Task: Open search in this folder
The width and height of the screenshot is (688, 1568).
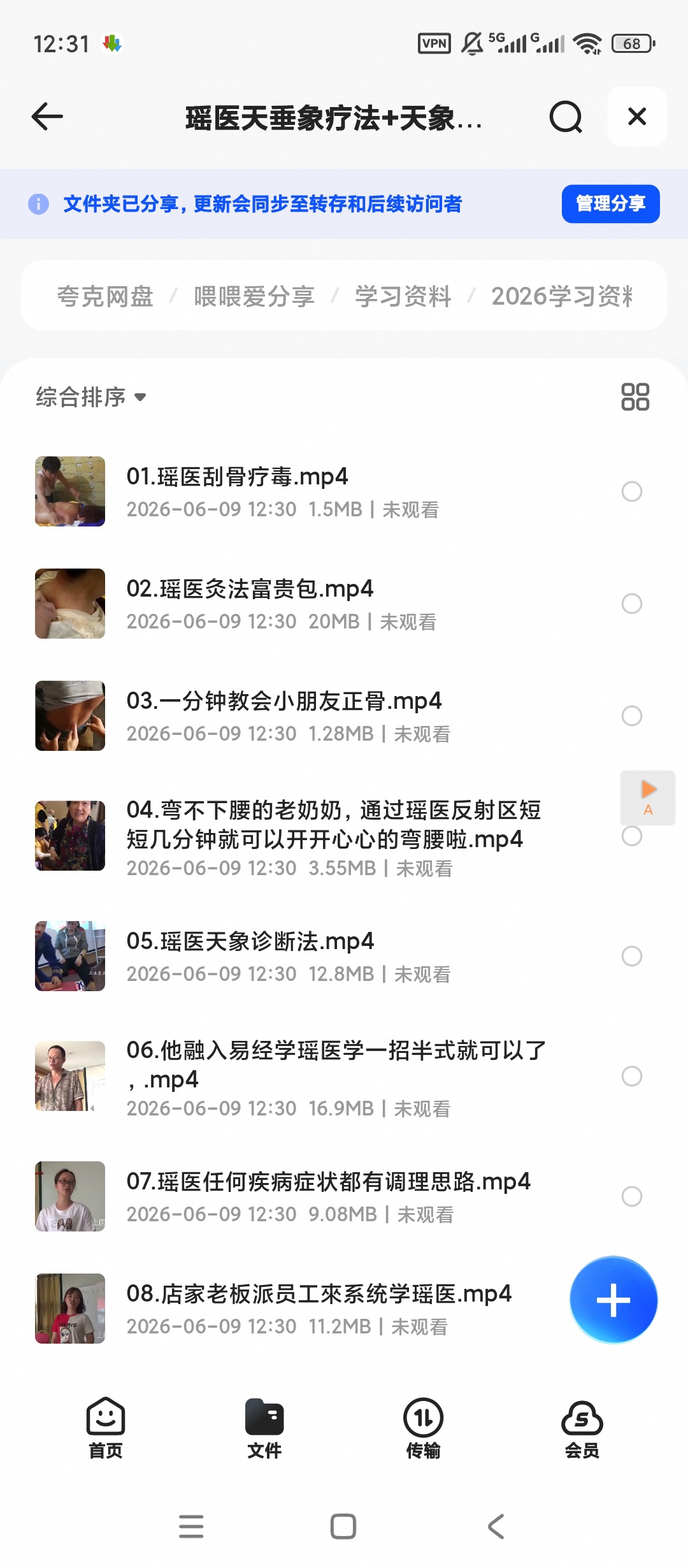Action: coord(566,117)
